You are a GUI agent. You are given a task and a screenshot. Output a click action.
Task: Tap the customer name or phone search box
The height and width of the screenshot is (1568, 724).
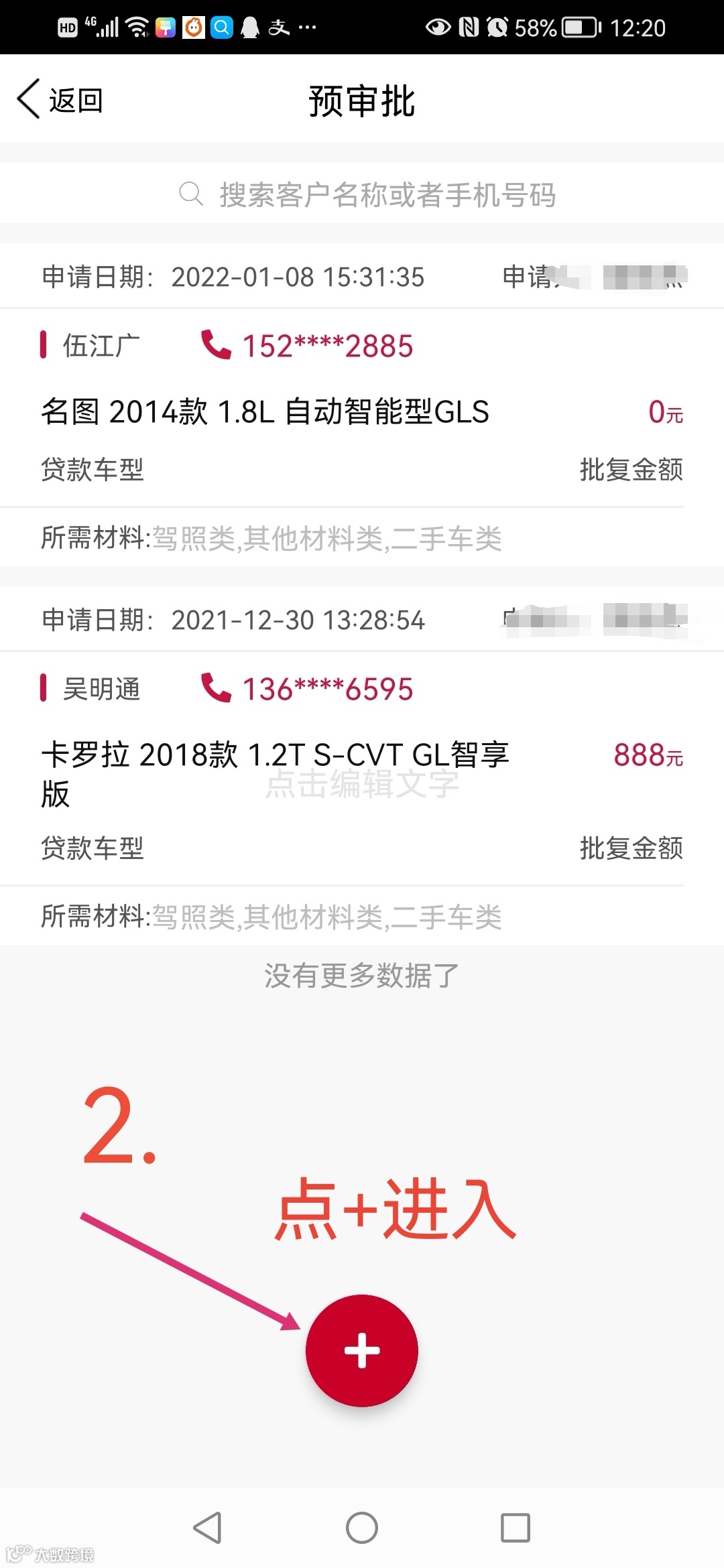(362, 194)
